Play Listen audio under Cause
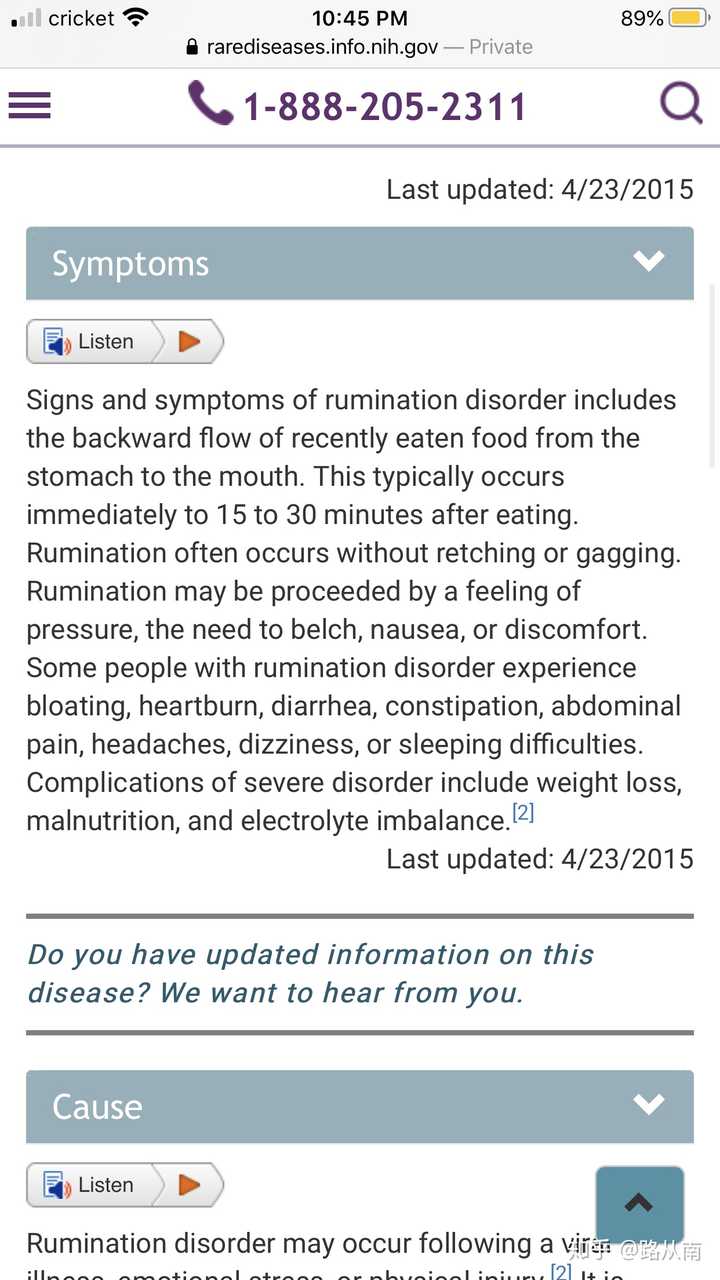Viewport: 720px width, 1280px height. [x=125, y=1185]
